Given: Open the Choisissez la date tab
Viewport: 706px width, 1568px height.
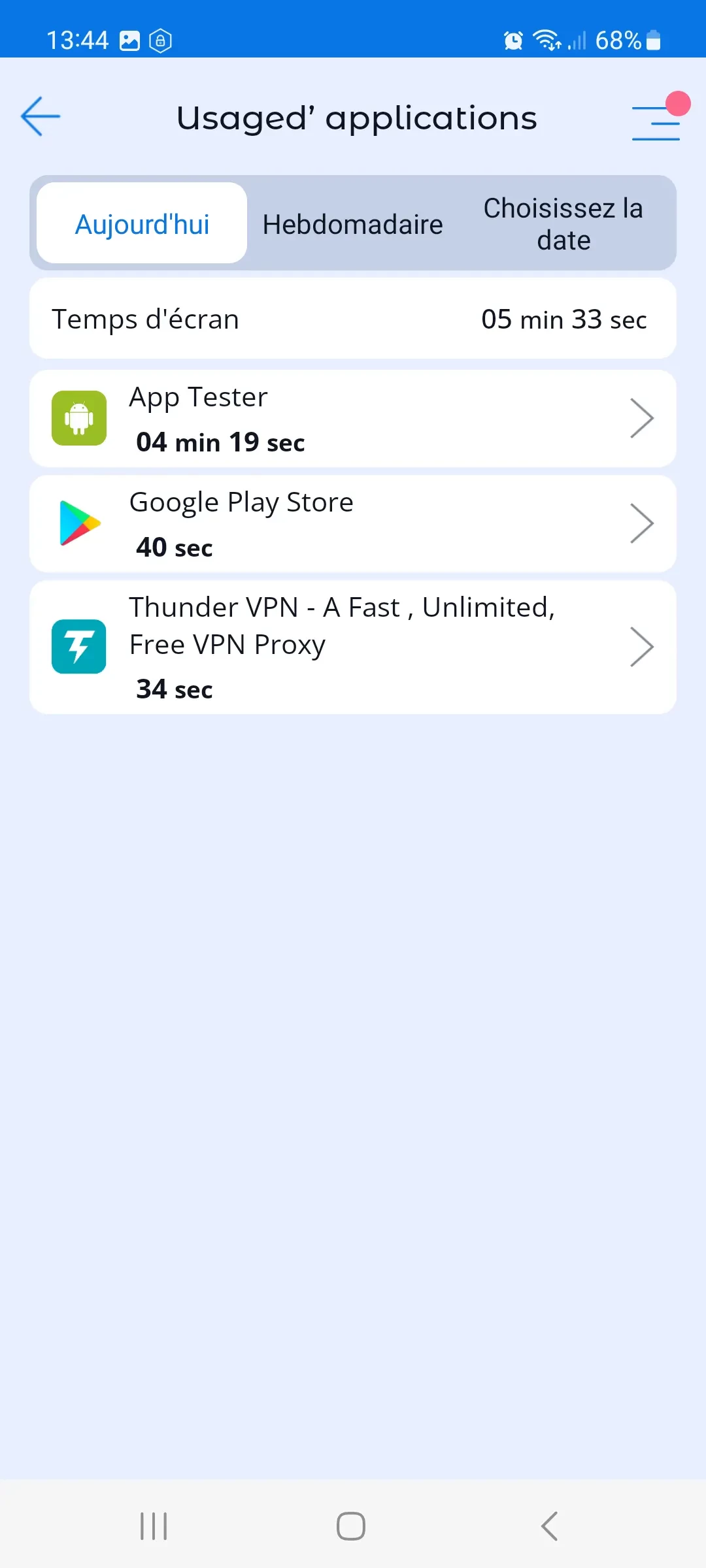Looking at the screenshot, I should (x=563, y=224).
